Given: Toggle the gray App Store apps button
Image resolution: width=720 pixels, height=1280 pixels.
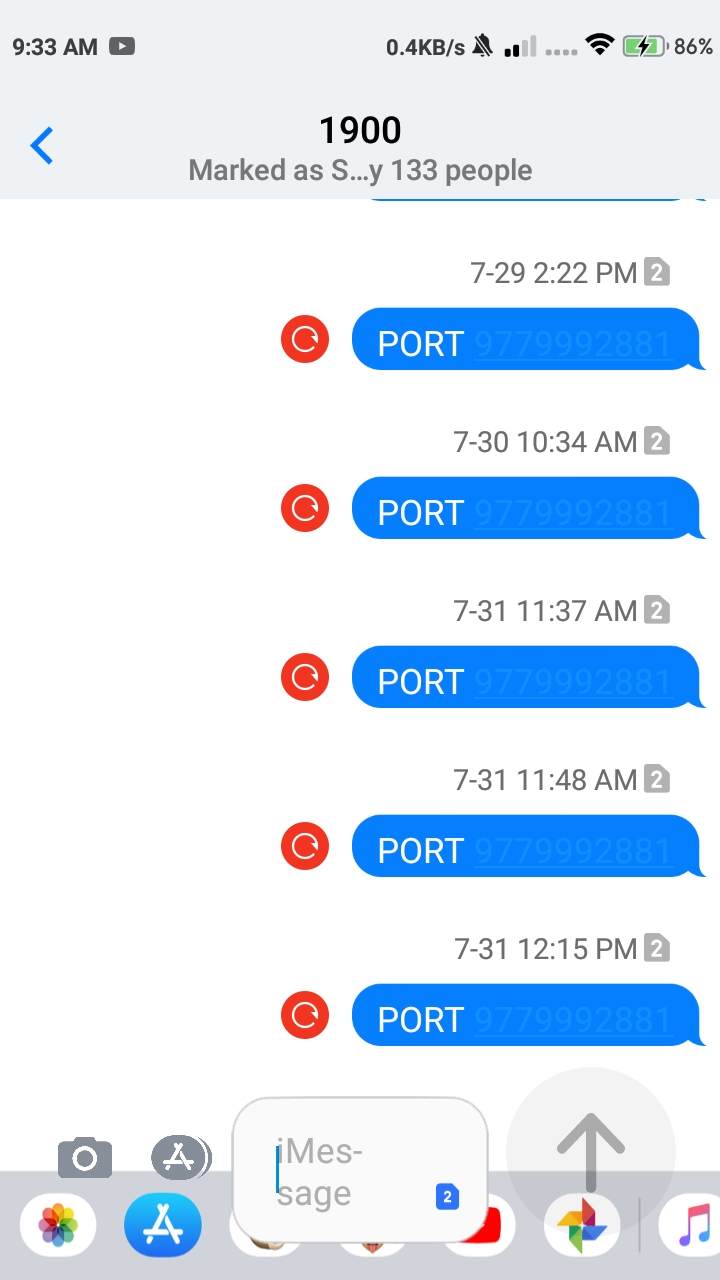Looking at the screenshot, I should (x=180, y=1157).
